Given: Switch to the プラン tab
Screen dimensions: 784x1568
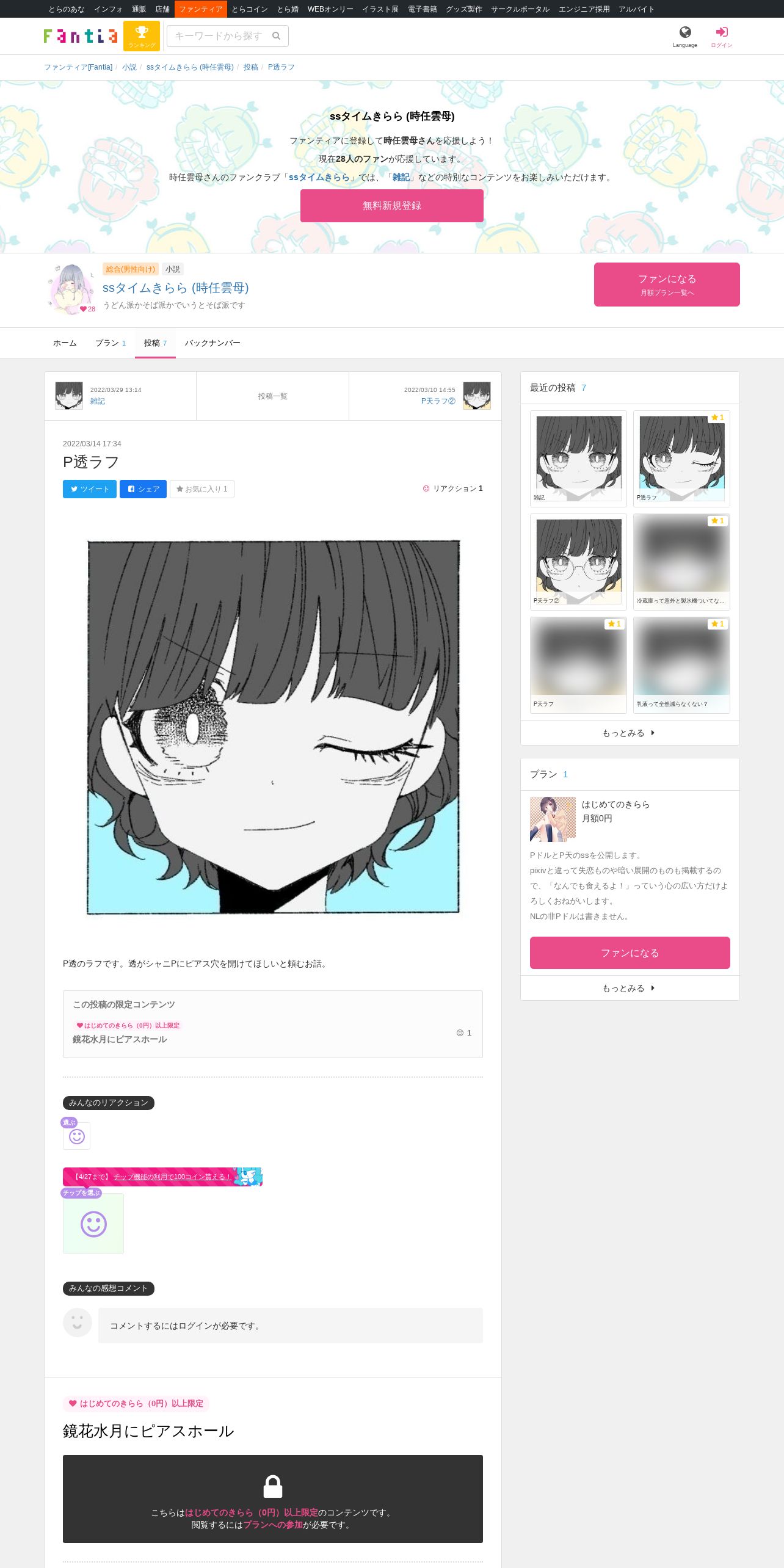Looking at the screenshot, I should click(110, 343).
